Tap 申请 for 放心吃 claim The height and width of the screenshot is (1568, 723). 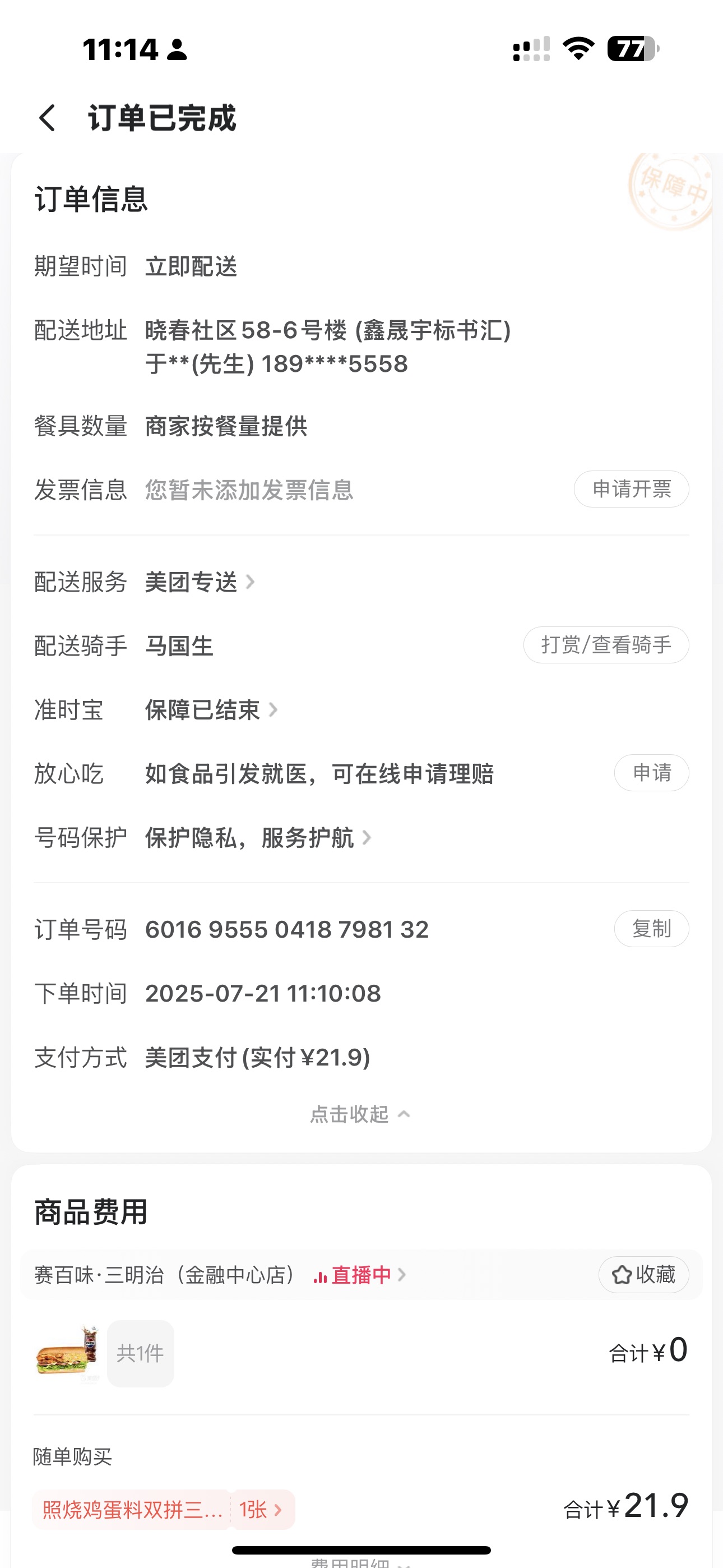tap(651, 773)
